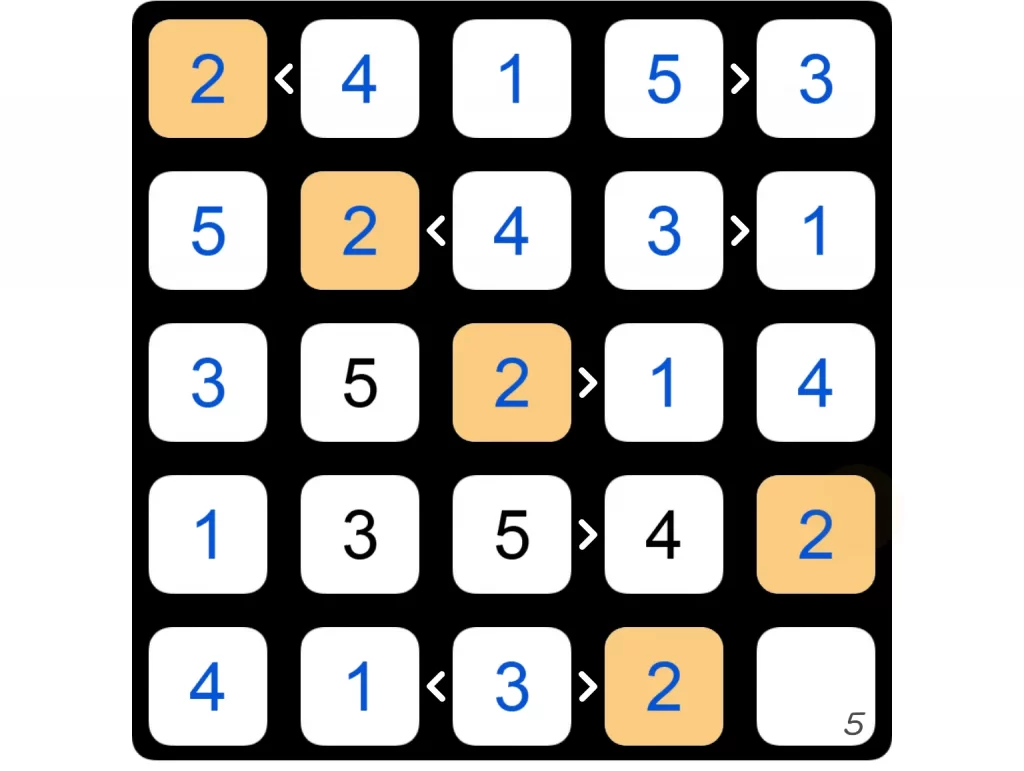Select the highlighted 2 in the top row
The height and width of the screenshot is (771, 1024).
click(207, 79)
